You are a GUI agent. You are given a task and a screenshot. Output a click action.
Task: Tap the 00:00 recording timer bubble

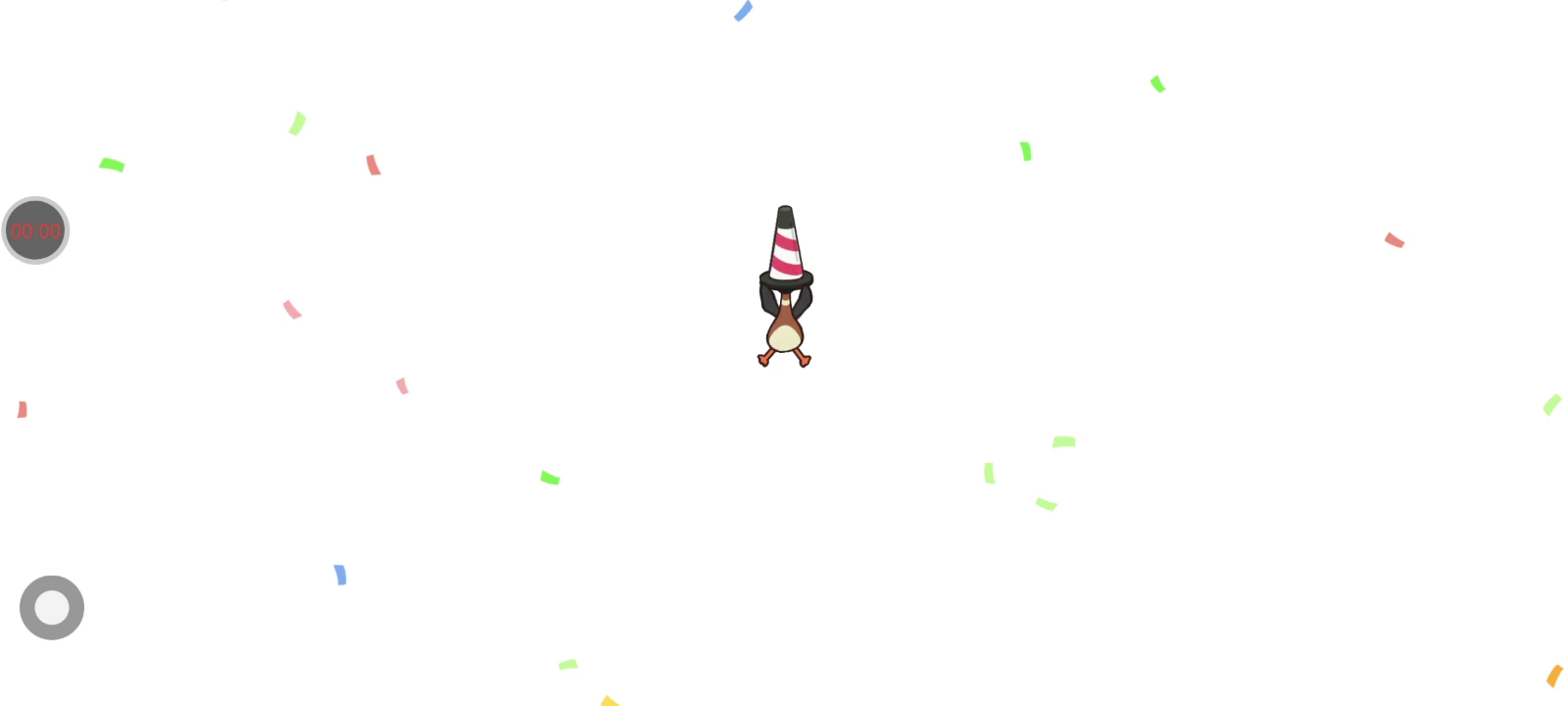point(35,230)
